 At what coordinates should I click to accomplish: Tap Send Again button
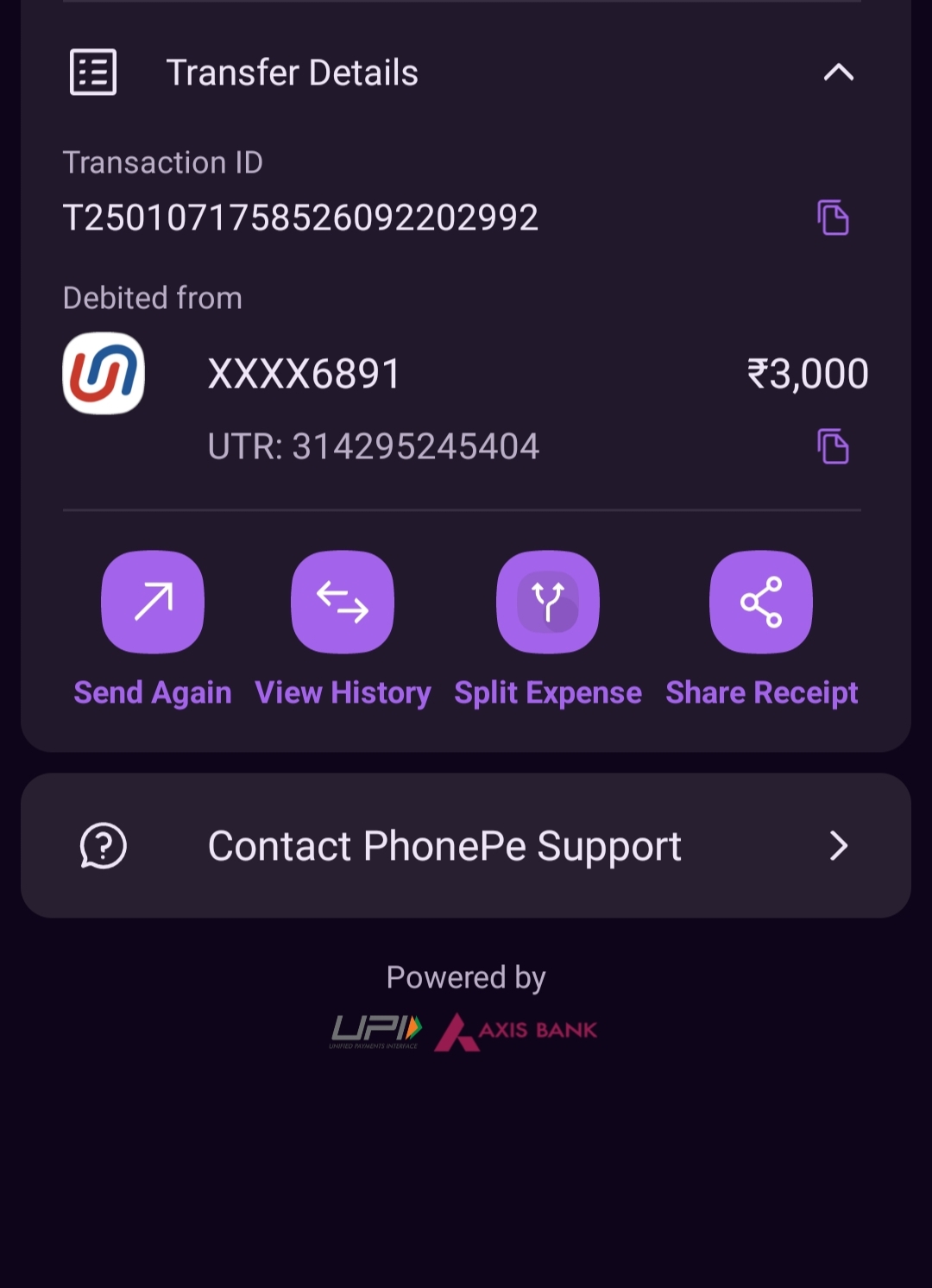[x=153, y=603]
